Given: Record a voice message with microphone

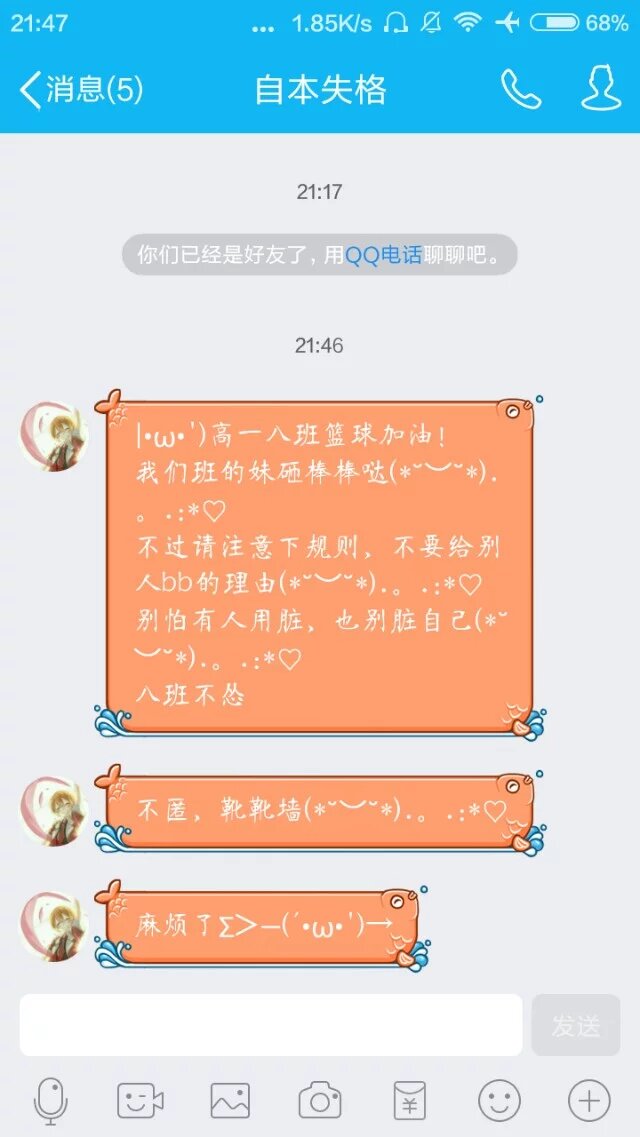Looking at the screenshot, I should [50, 1101].
